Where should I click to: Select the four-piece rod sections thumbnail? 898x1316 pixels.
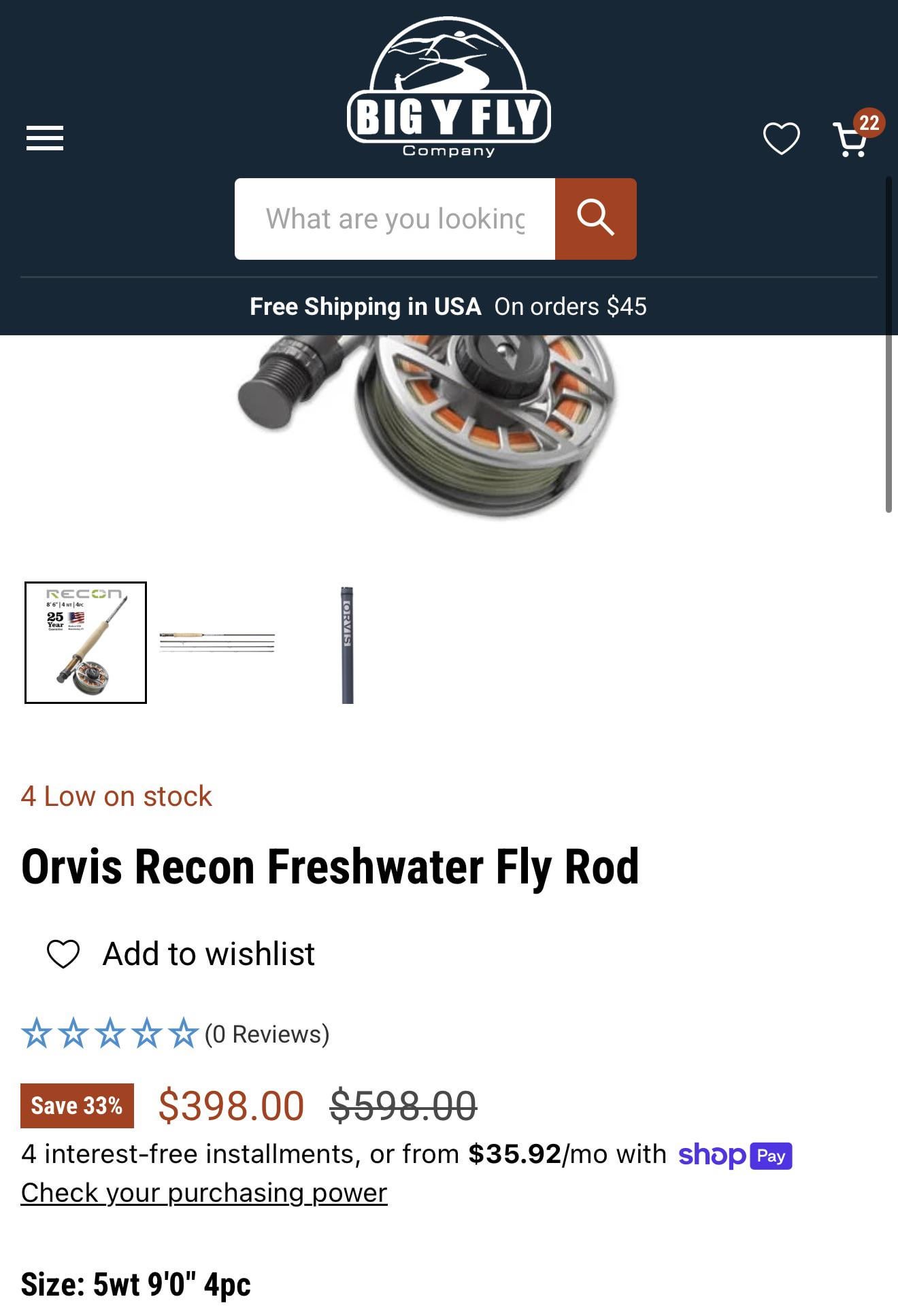pyautogui.click(x=217, y=642)
